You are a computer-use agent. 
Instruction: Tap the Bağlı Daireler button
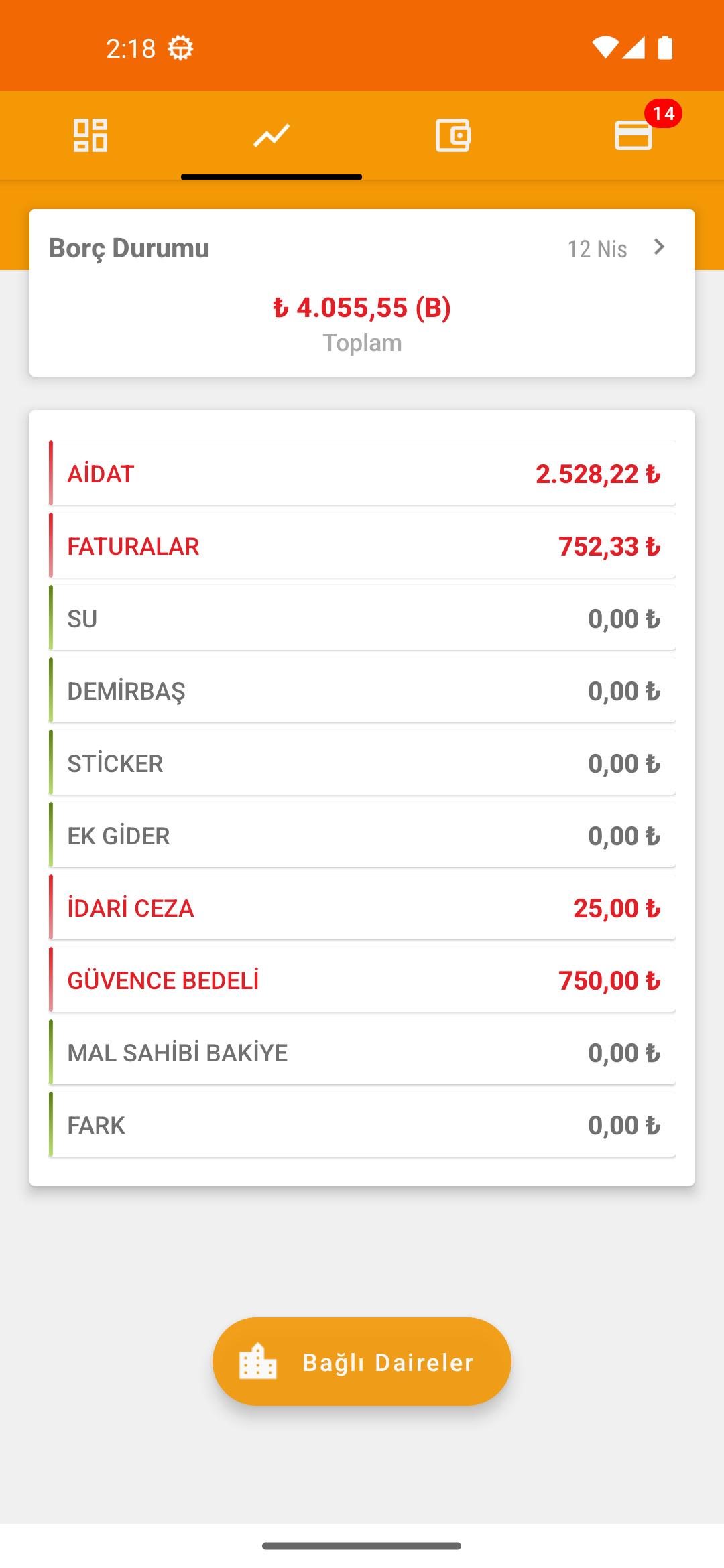point(362,1362)
